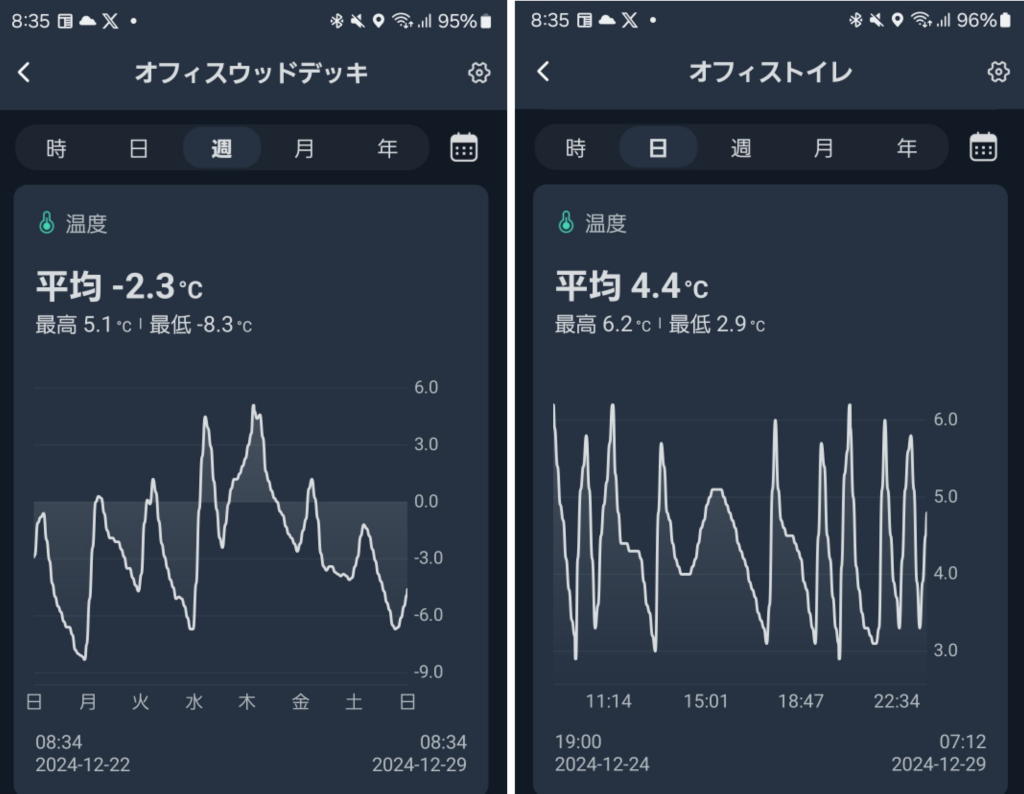Switch to 週 tab on オフィストイレ screen
Viewport: 1024px width, 794px height.
pyautogui.click(x=741, y=149)
